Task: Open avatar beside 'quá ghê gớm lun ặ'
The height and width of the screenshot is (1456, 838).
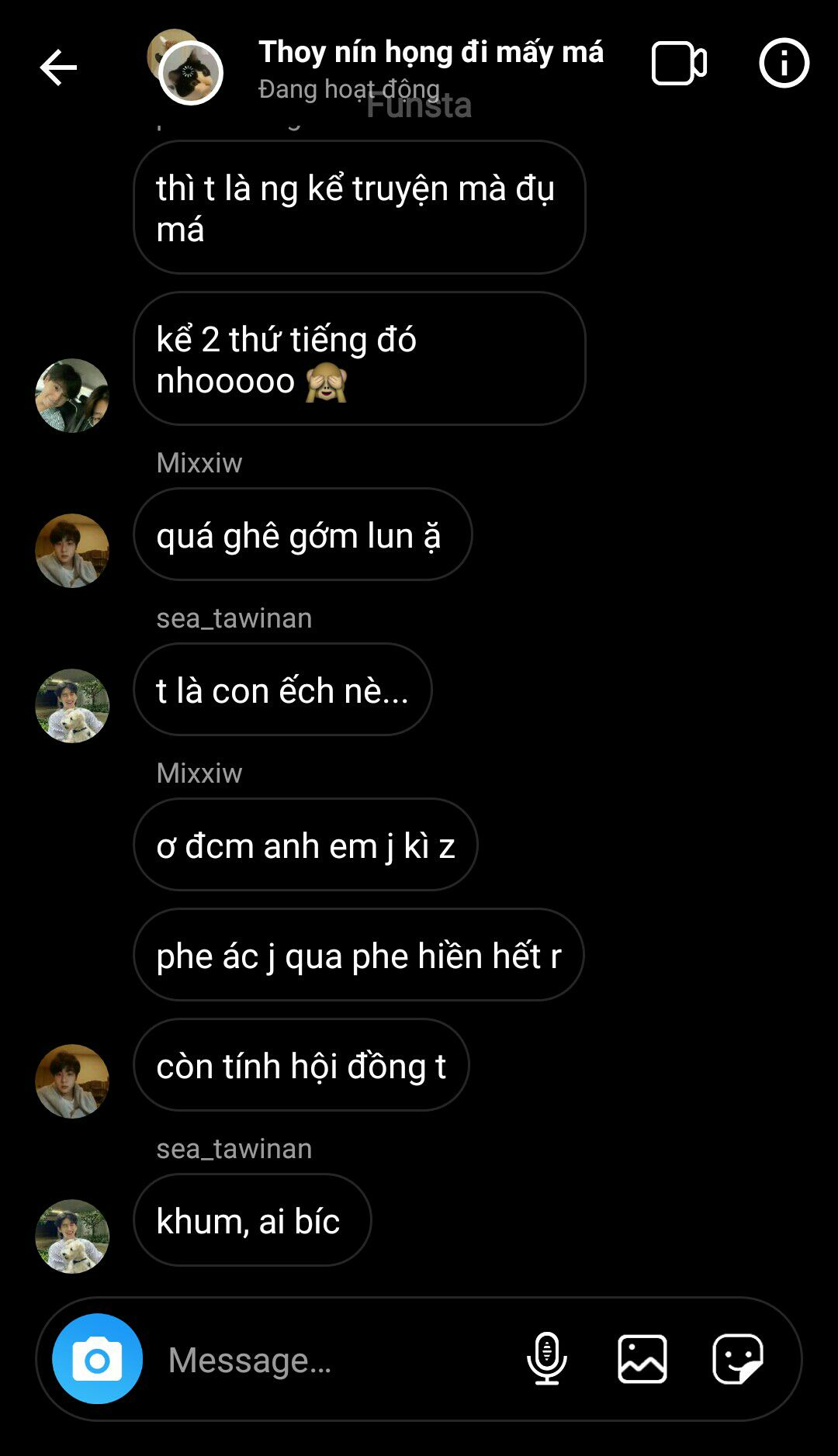Action: [x=72, y=551]
